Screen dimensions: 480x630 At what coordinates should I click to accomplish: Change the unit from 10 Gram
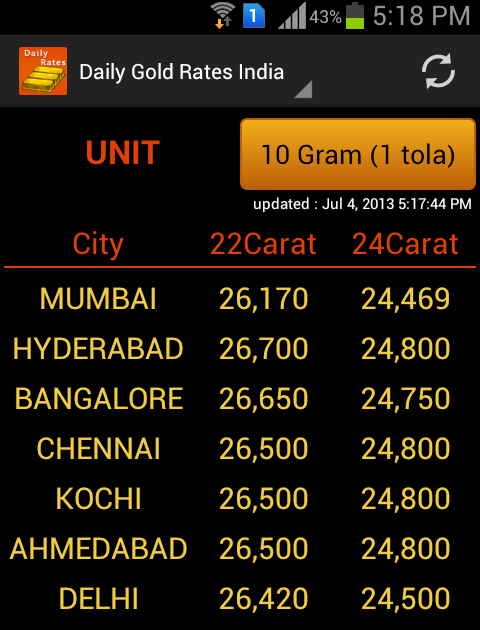click(358, 154)
